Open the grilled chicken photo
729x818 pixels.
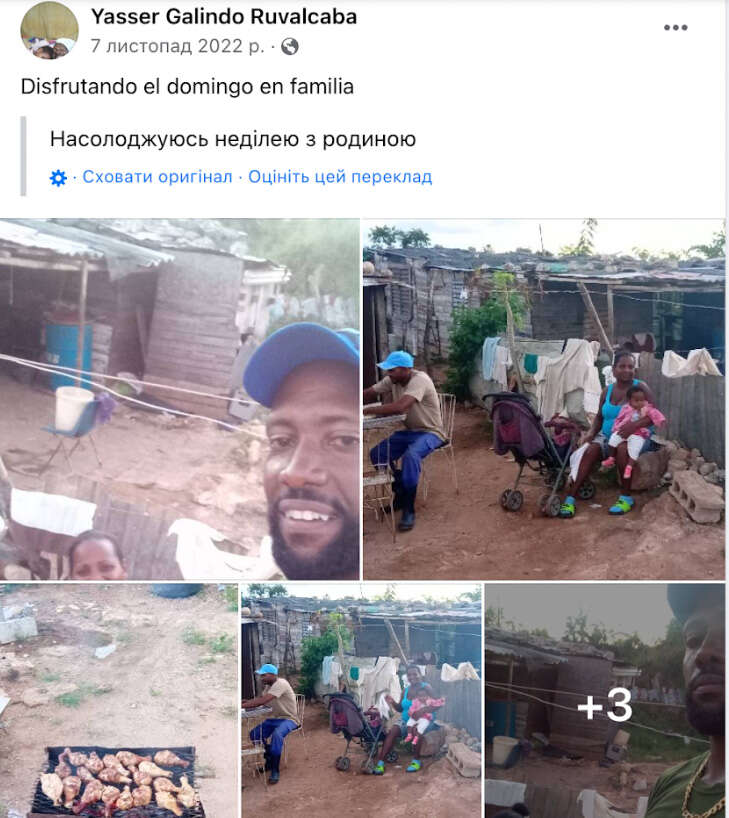pyautogui.click(x=118, y=700)
